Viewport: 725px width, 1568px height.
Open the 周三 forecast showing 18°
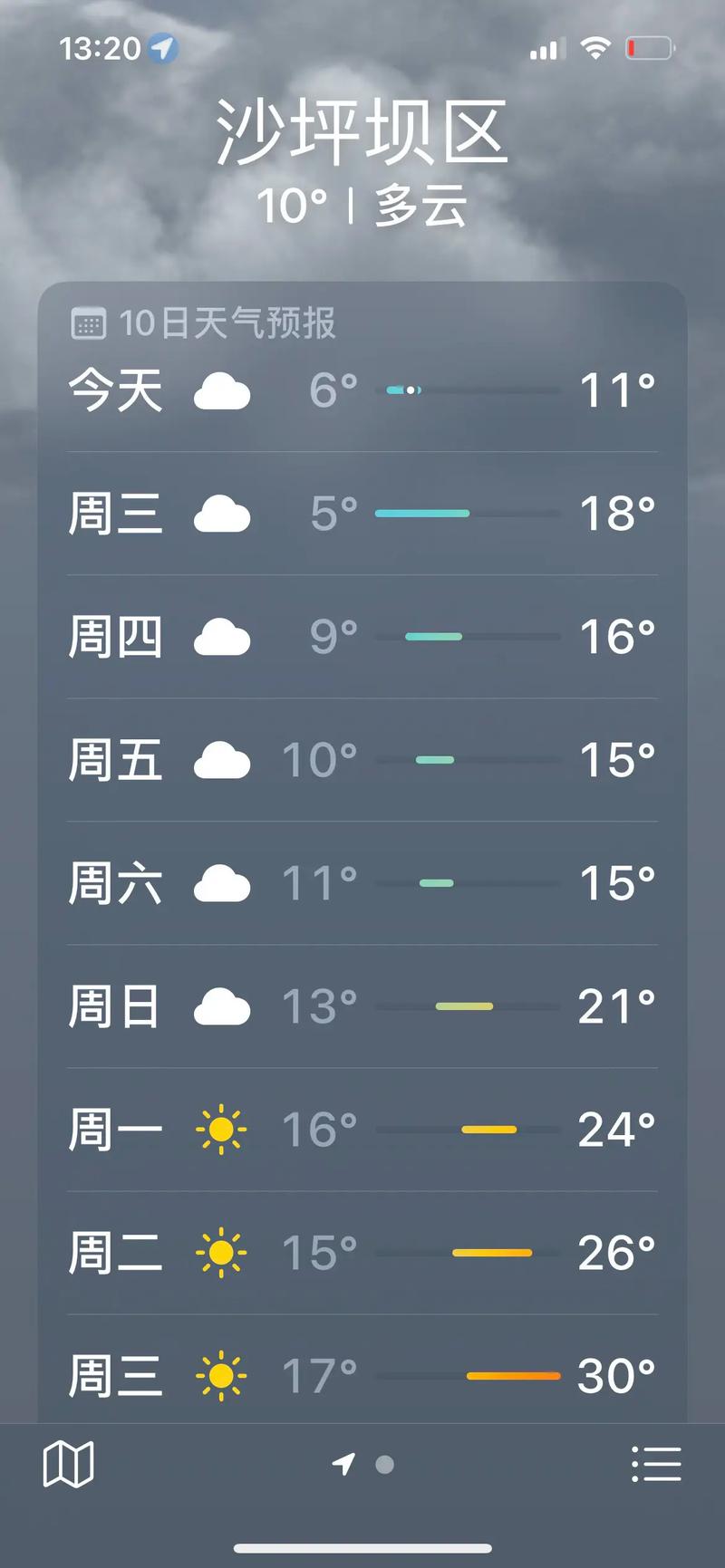[362, 513]
